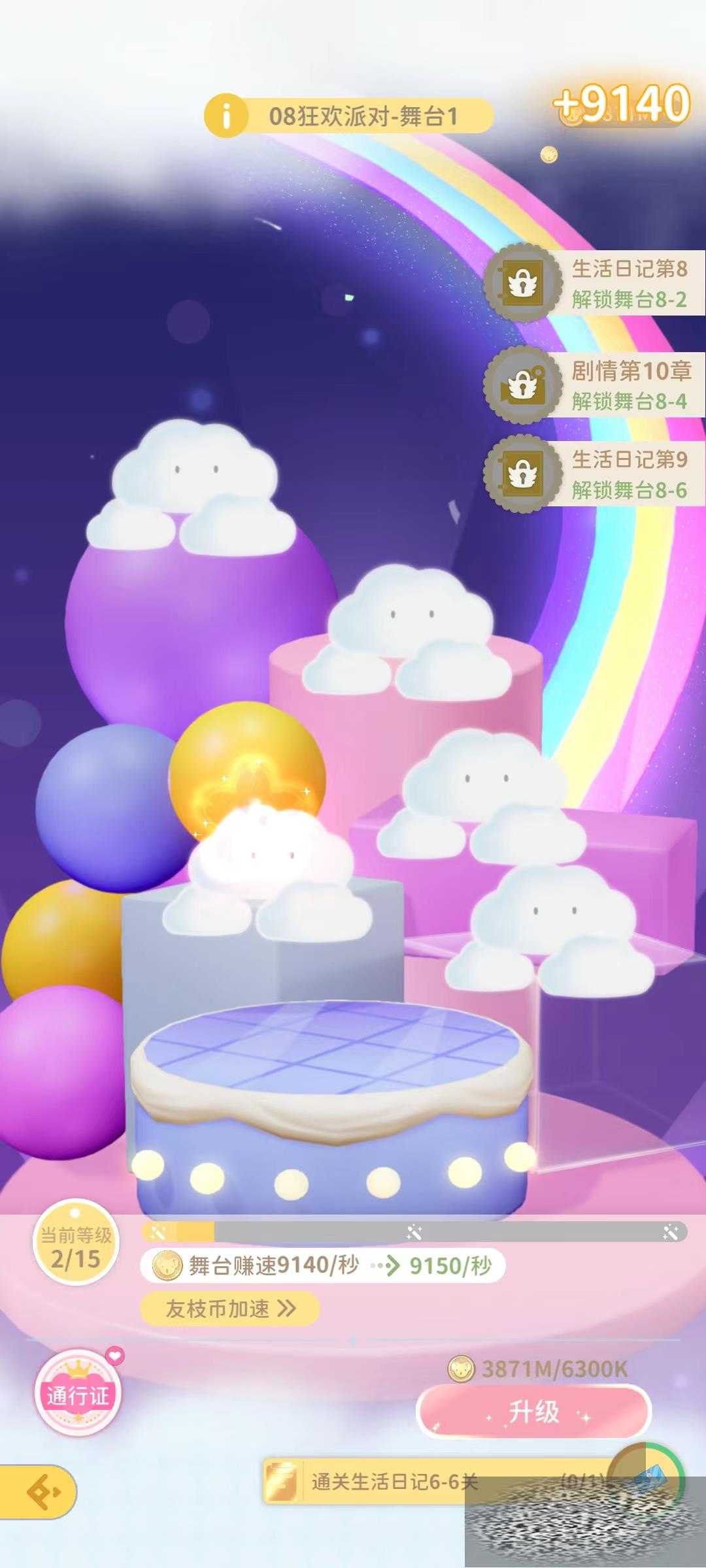
Task: Open locked stage 8-4 requirement
Action: click(x=594, y=385)
